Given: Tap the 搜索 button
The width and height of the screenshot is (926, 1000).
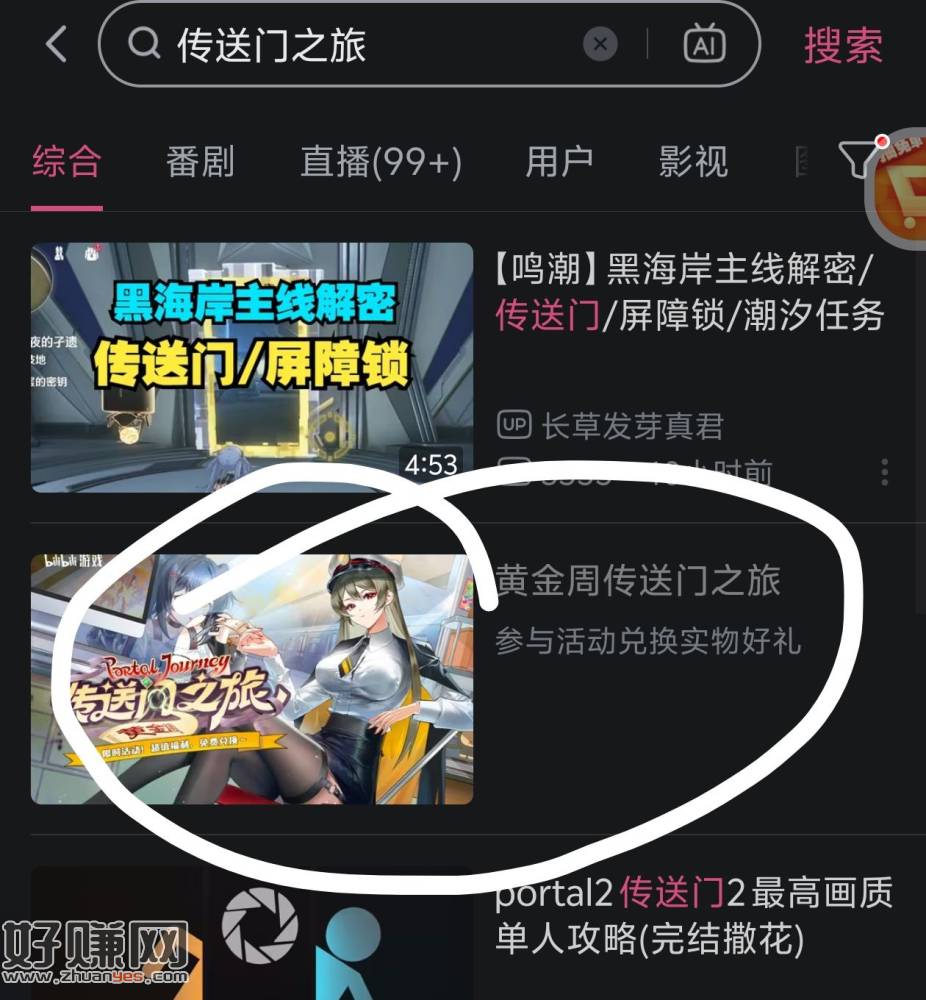Looking at the screenshot, I should point(844,45).
